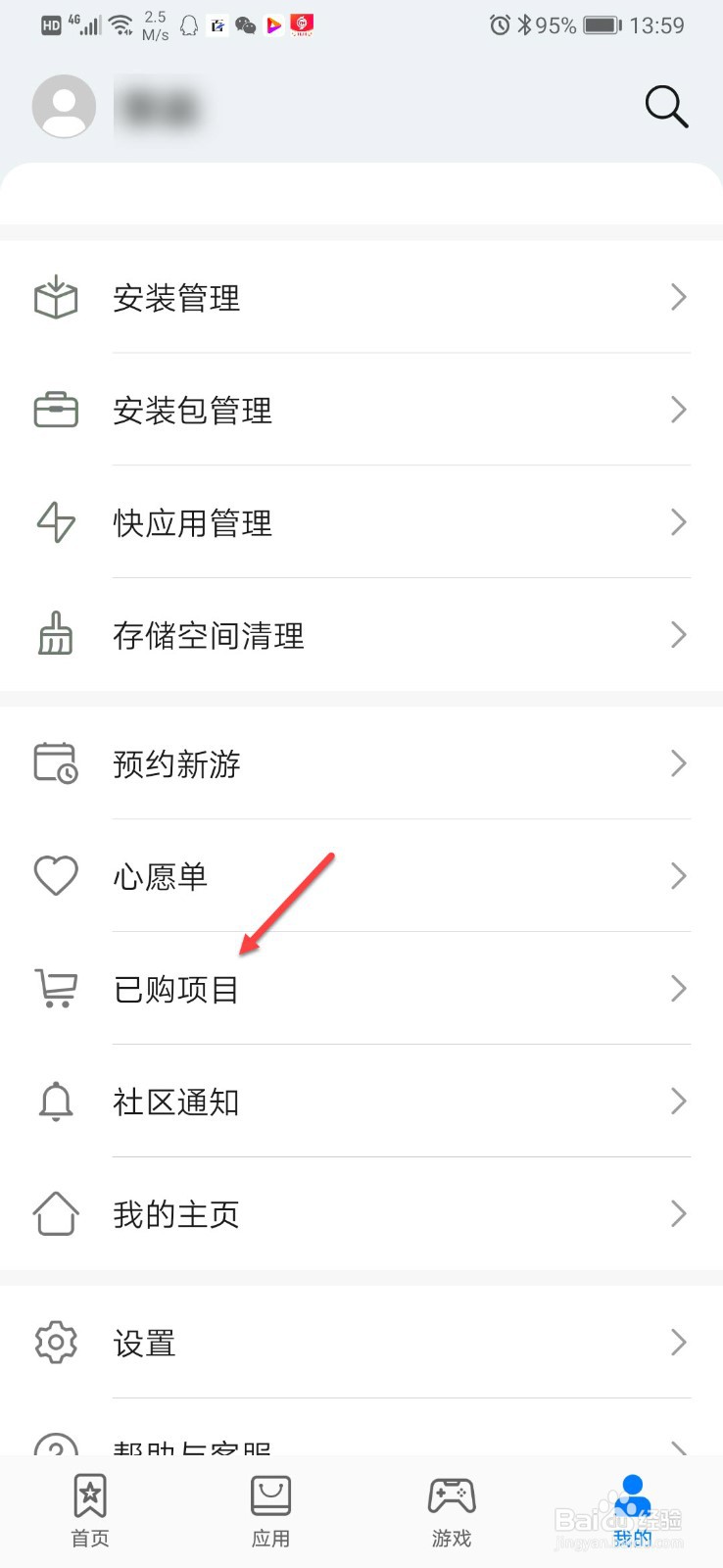Click the 存储空间清理 broom icon

pos(56,635)
